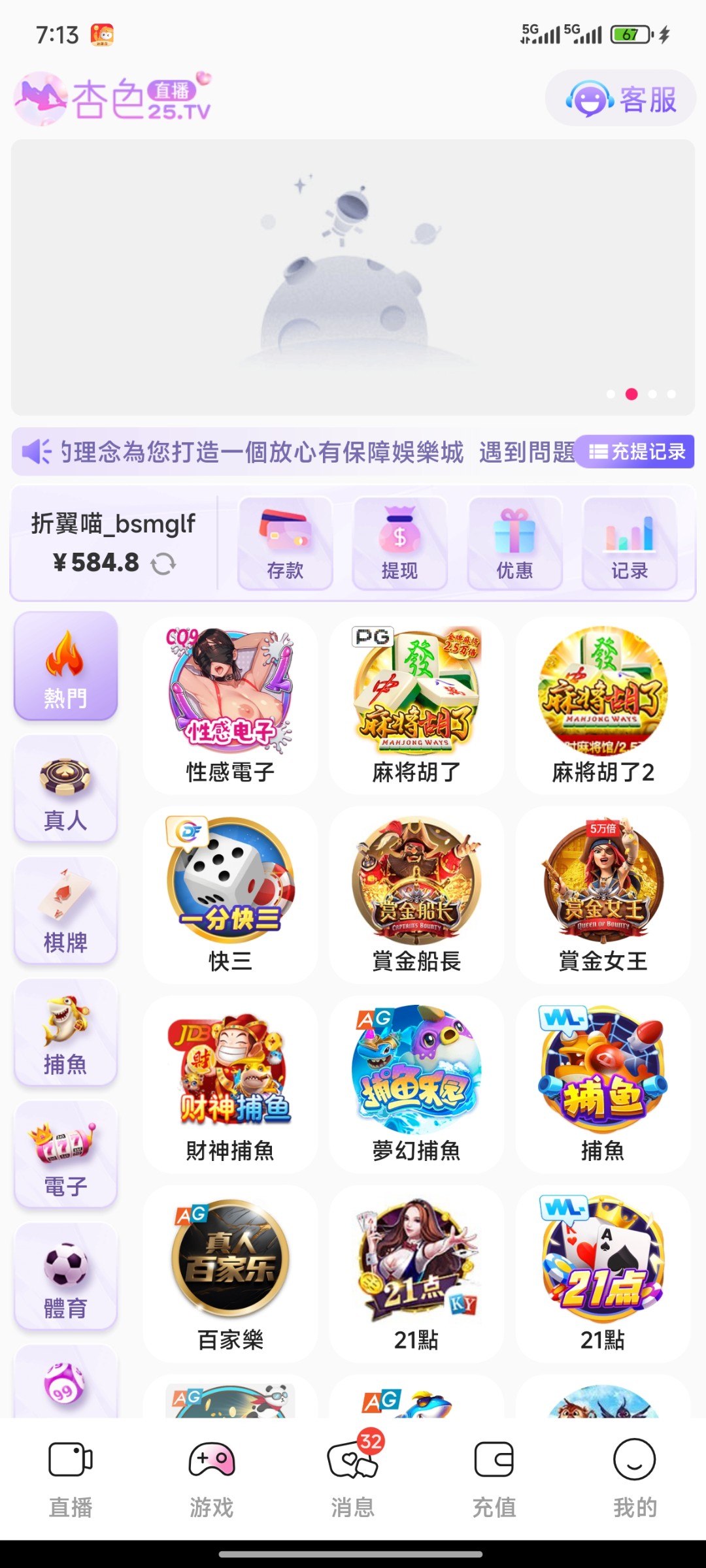Open the 體育 sports category
The image size is (706, 1568).
[x=65, y=1277]
